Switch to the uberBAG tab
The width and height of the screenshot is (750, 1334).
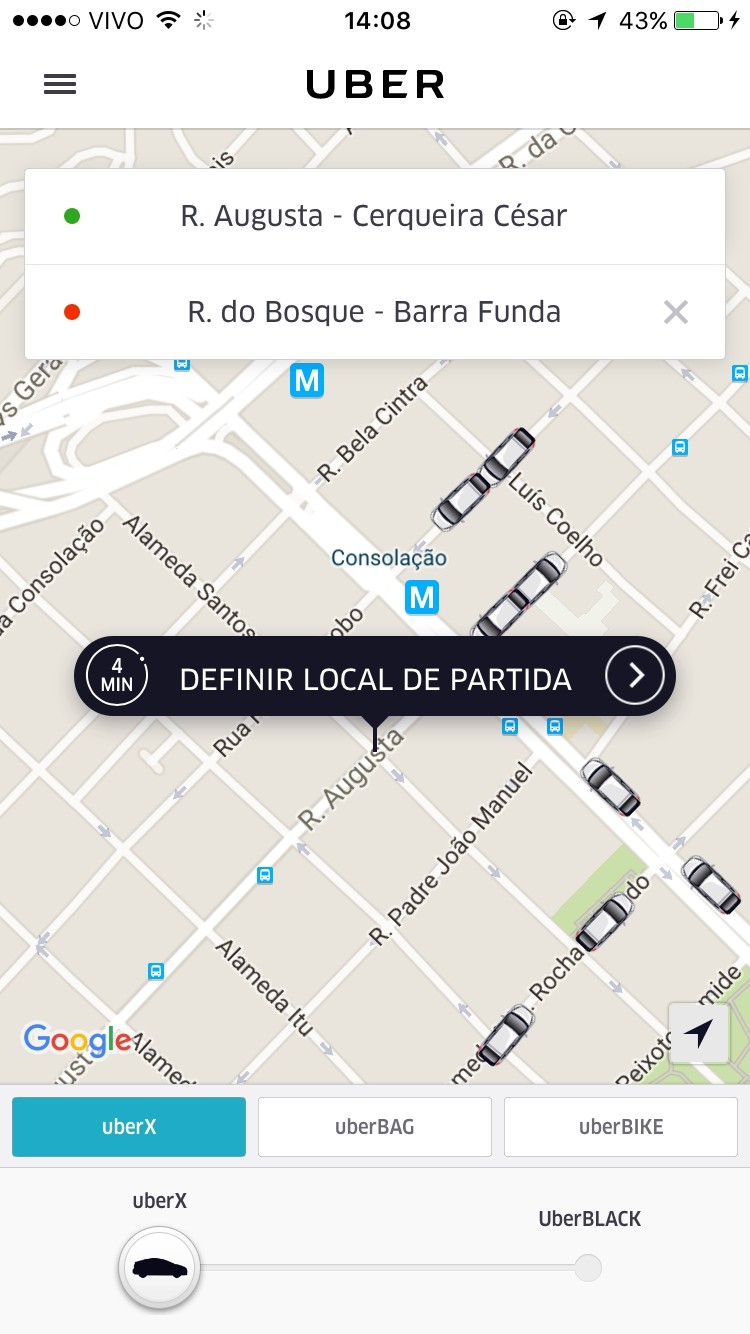pos(375,1127)
